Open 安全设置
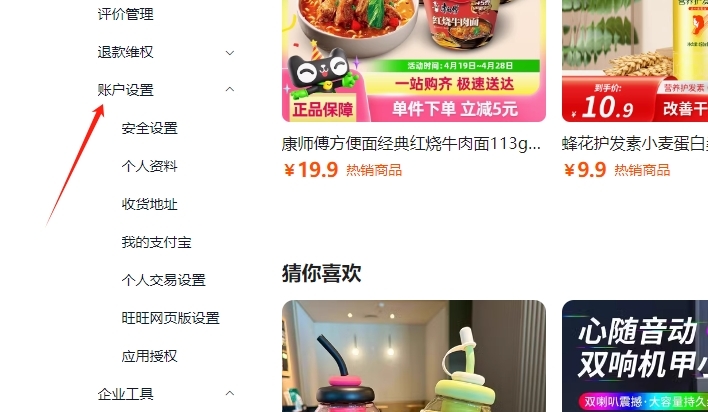708x412 pixels. tap(149, 128)
